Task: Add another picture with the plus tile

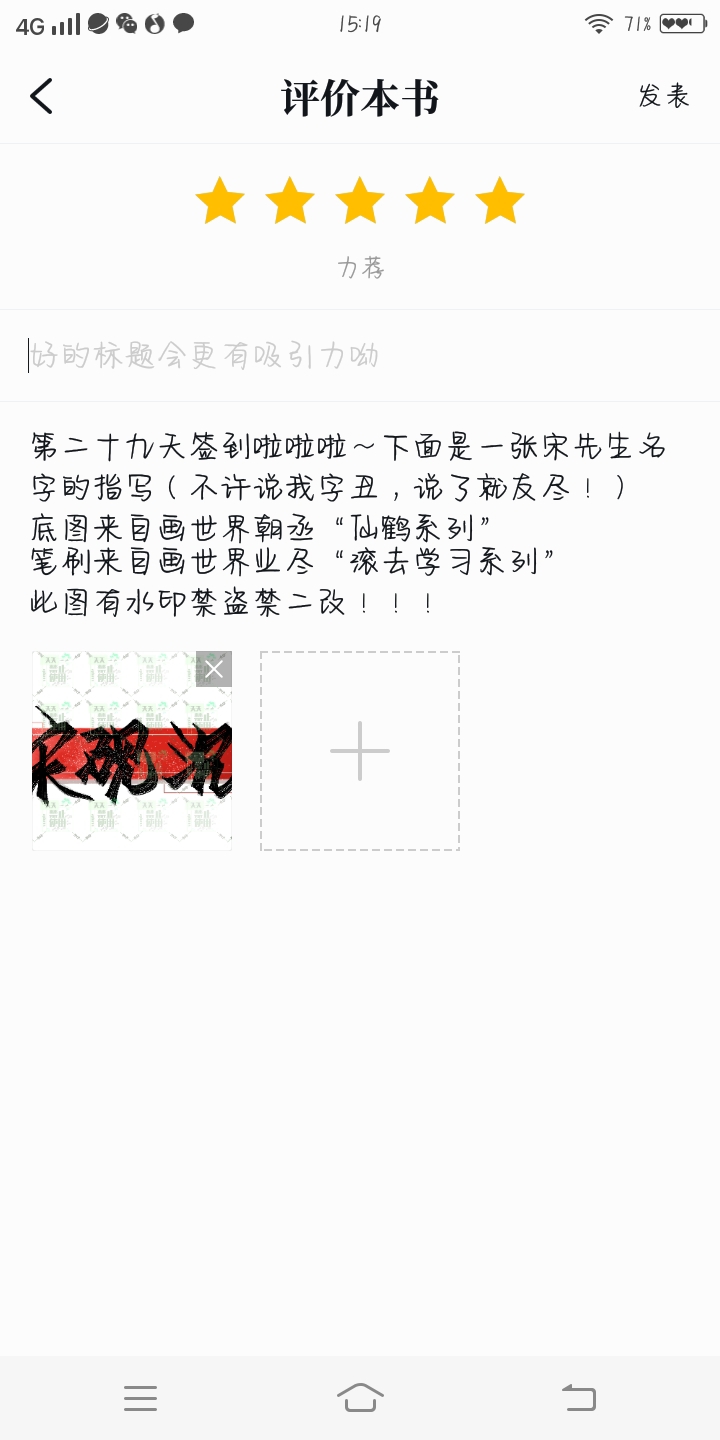Action: click(x=360, y=751)
